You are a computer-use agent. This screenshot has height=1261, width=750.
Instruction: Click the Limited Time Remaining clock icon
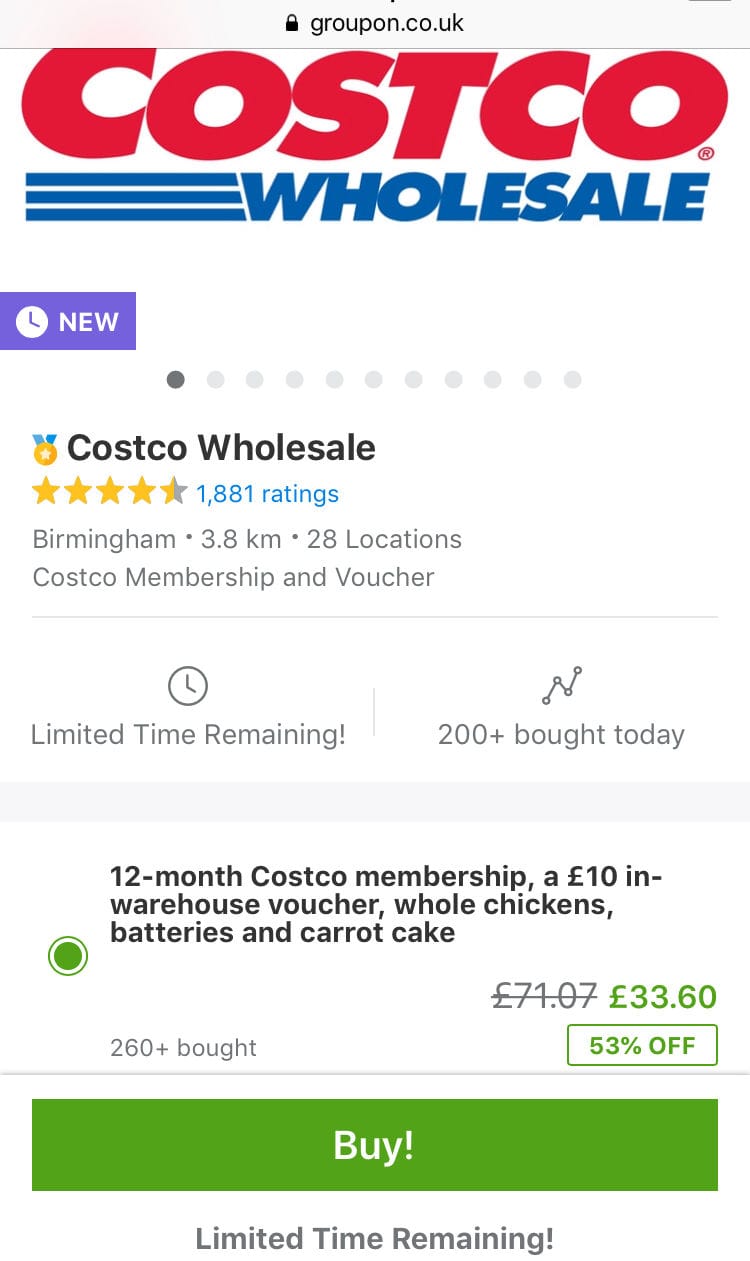188,686
